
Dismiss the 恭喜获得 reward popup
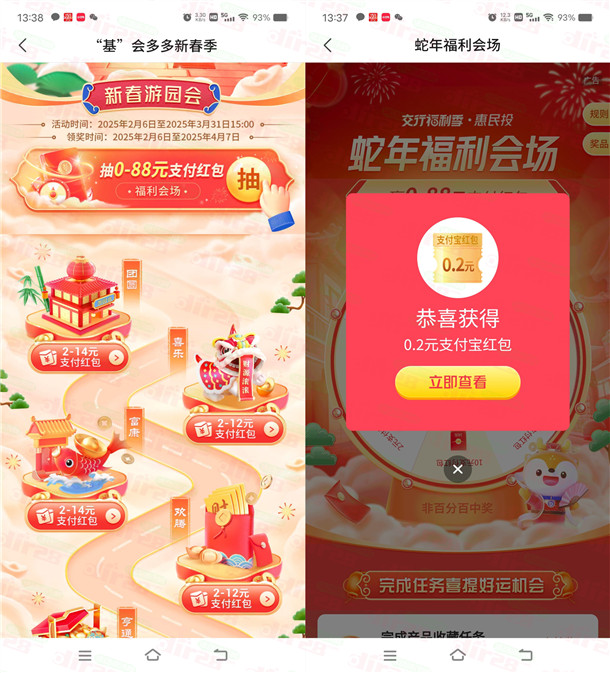tap(457, 468)
